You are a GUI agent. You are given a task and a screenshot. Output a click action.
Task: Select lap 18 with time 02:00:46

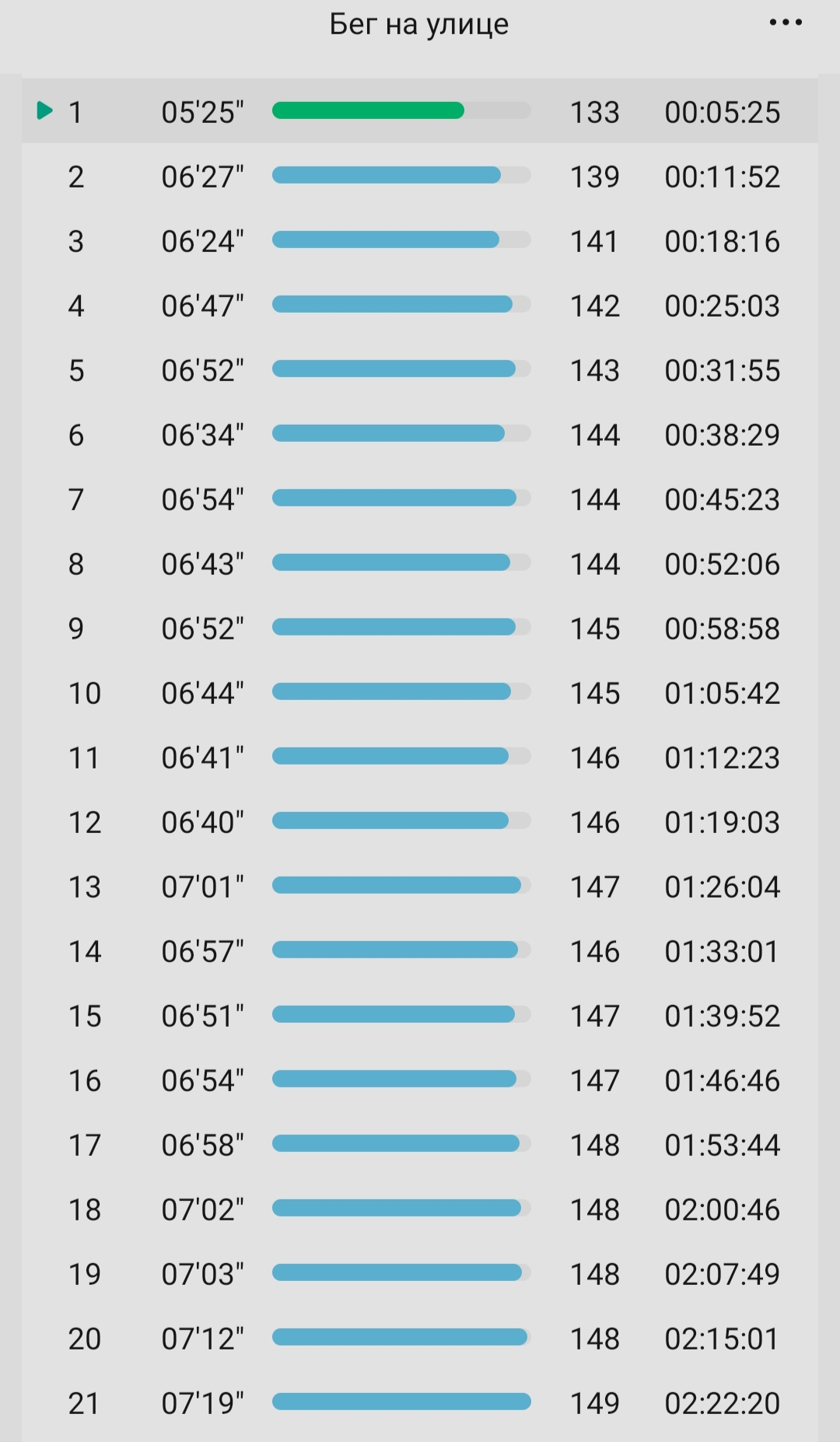click(x=420, y=1209)
